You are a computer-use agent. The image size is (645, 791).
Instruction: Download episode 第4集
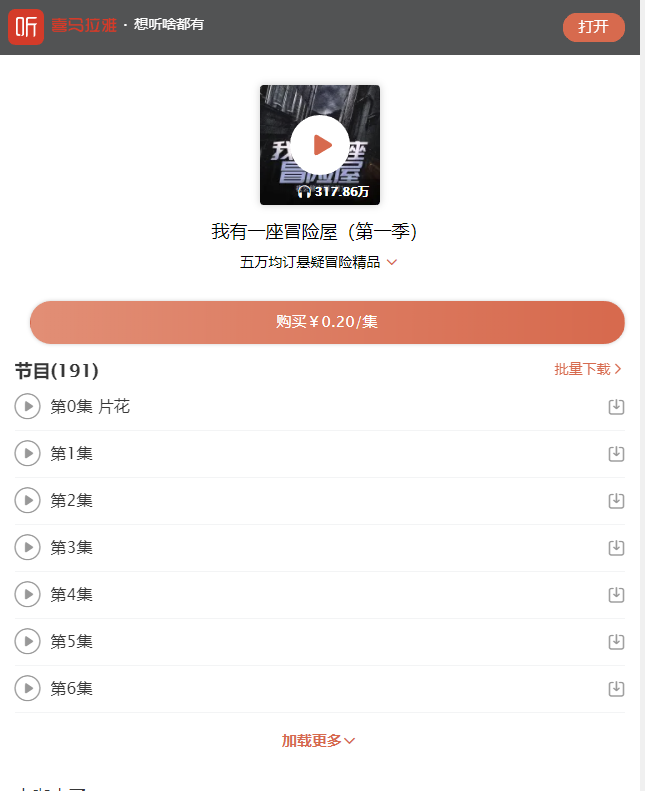[x=616, y=595]
